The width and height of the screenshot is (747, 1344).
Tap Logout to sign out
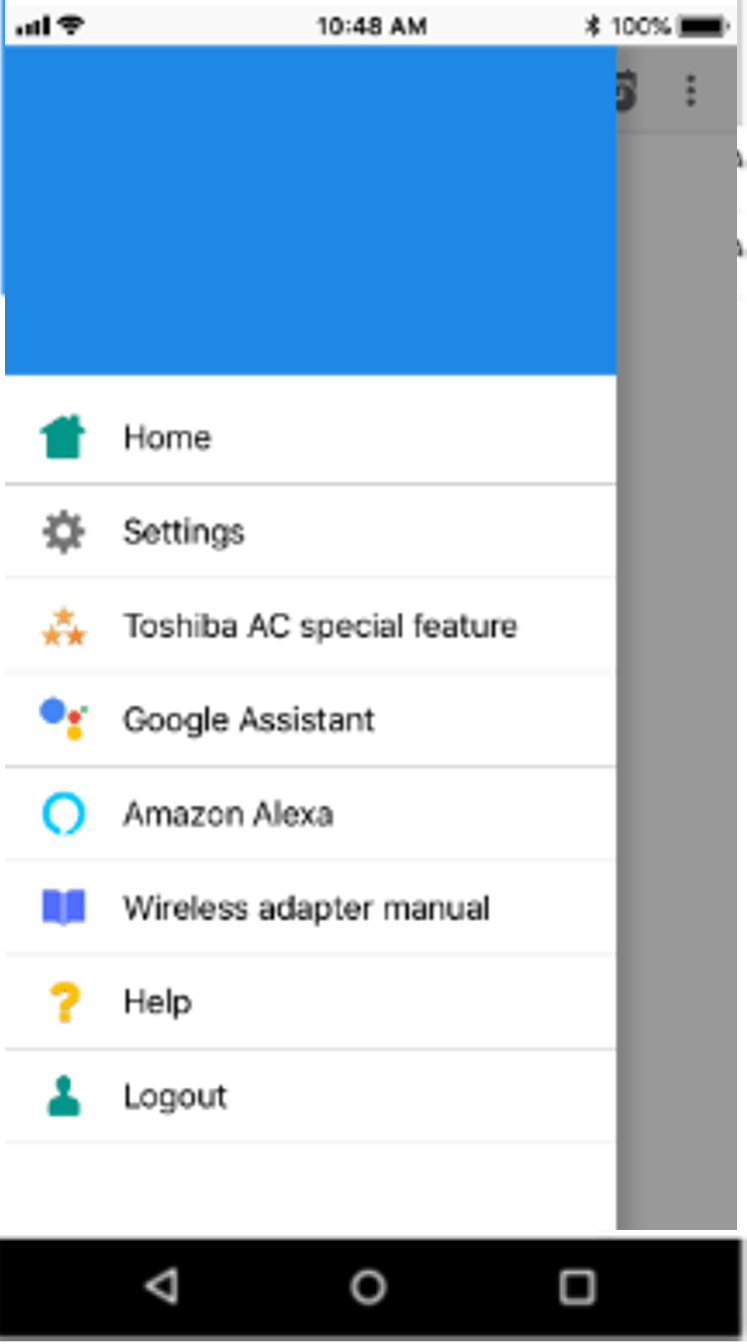click(175, 1096)
